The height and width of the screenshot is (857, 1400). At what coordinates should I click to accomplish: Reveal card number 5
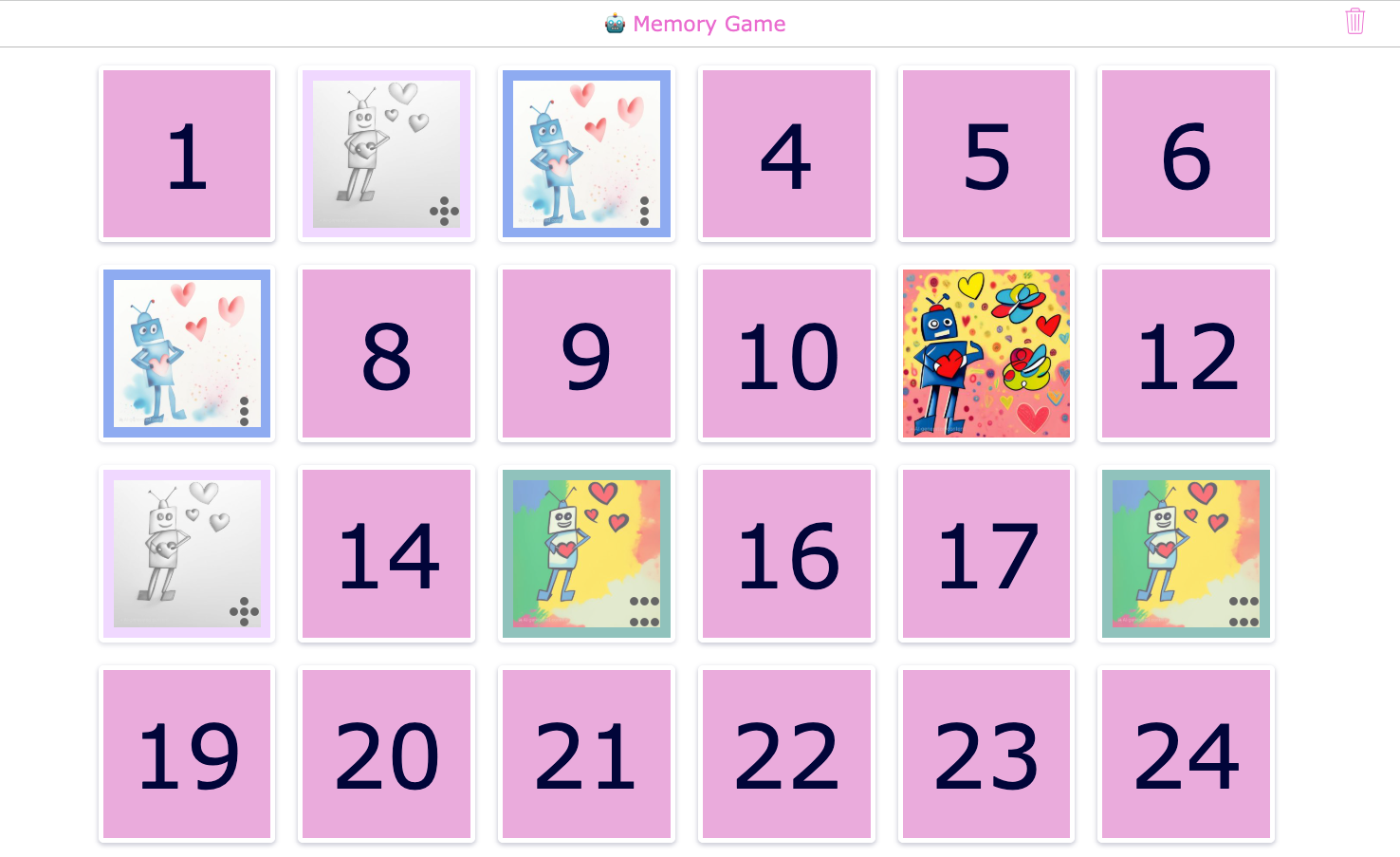tap(986, 154)
